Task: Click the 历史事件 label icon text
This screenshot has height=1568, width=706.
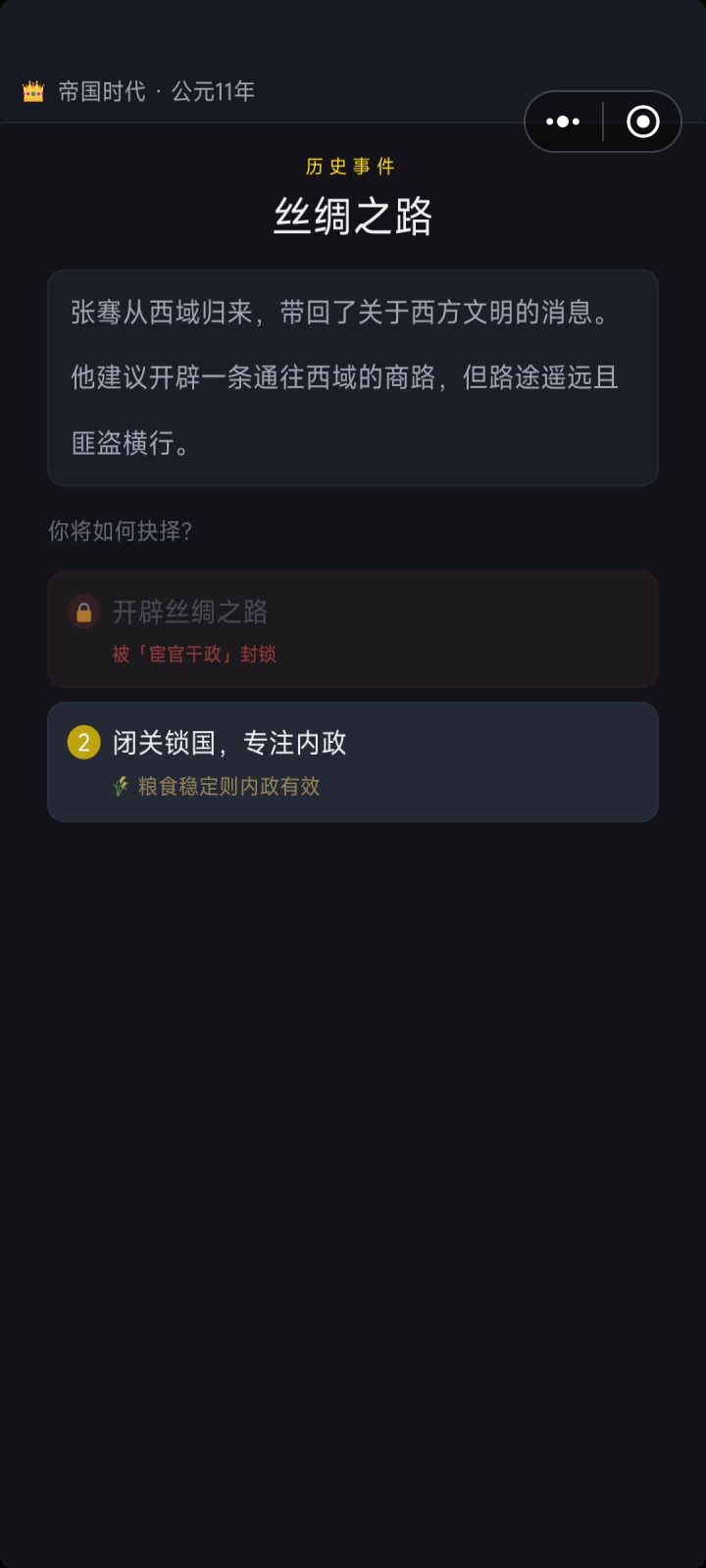Action: (353, 167)
